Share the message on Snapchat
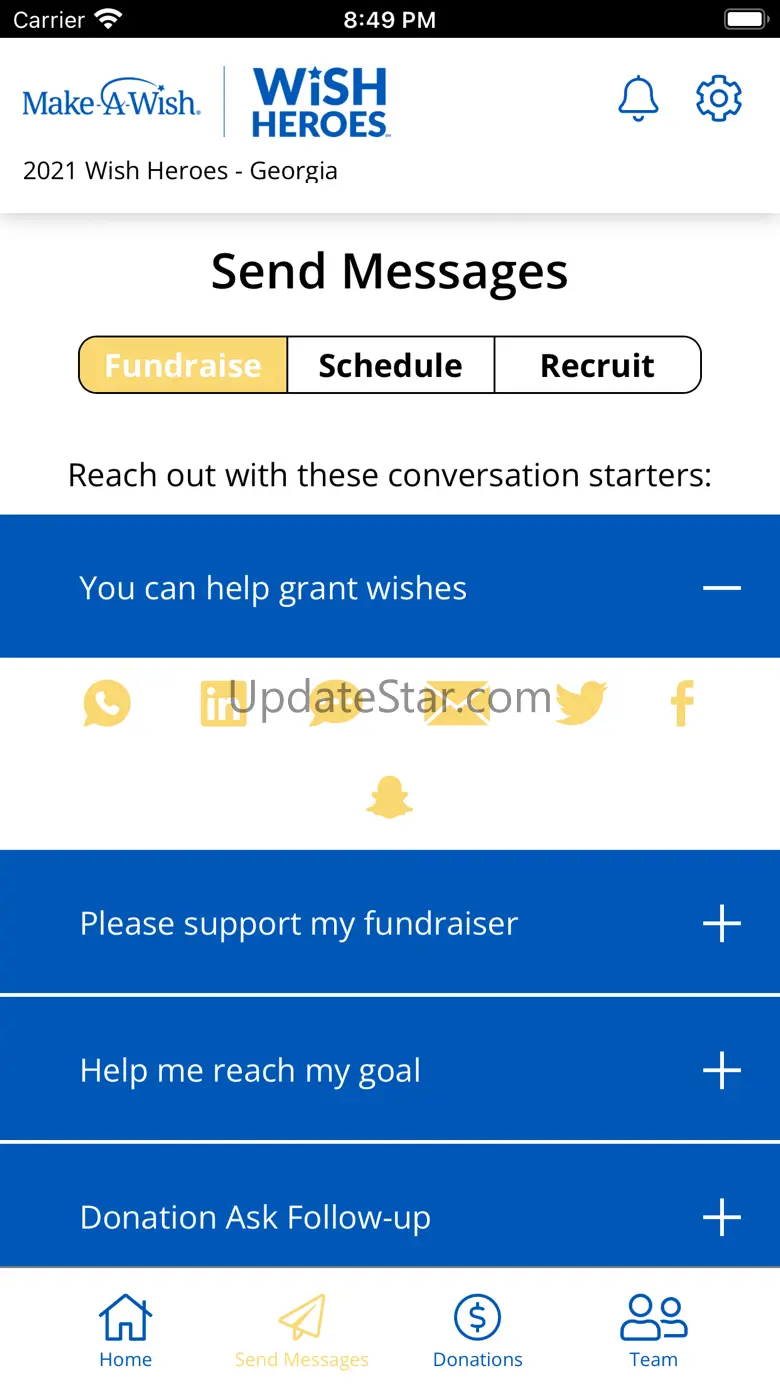The height and width of the screenshot is (1387, 780). tap(390, 798)
